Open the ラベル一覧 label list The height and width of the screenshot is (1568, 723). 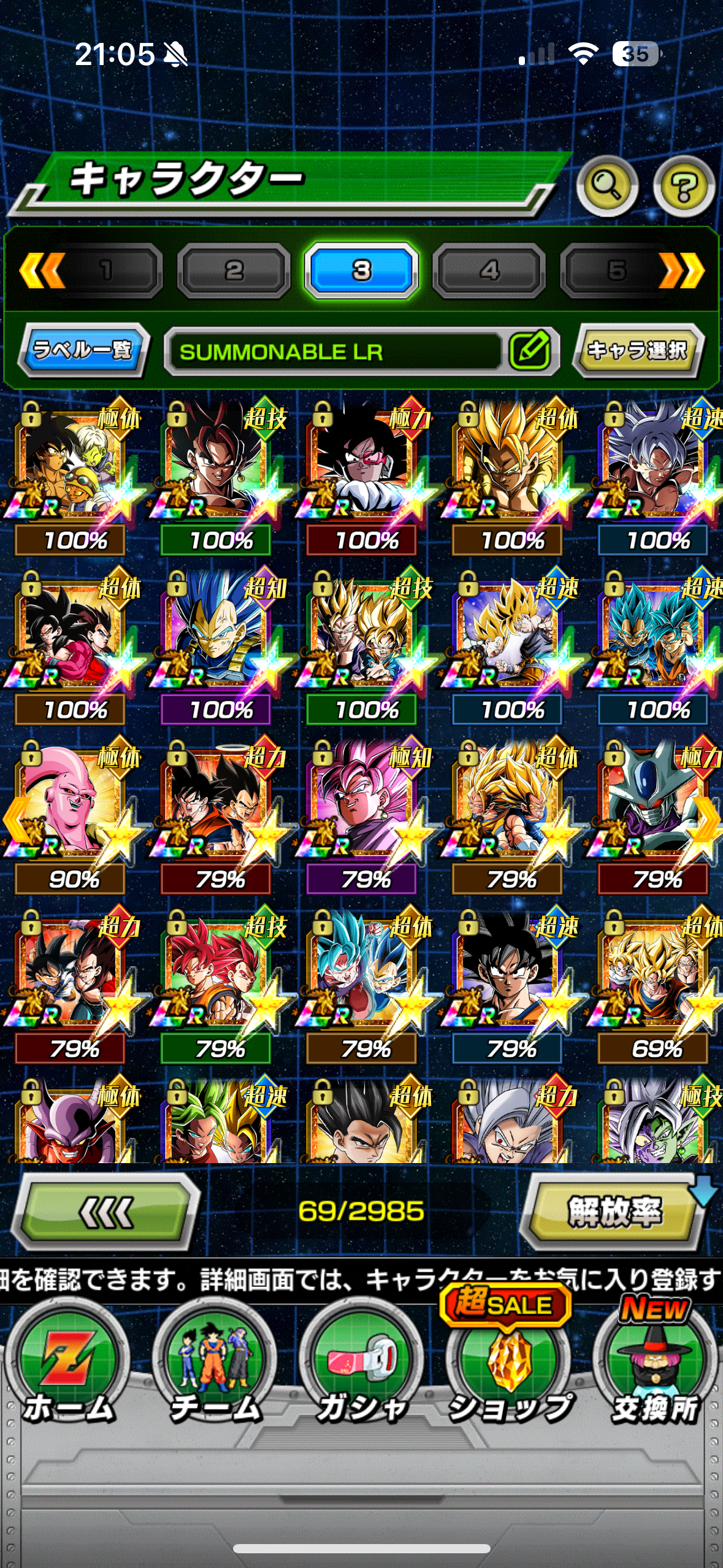[x=83, y=350]
